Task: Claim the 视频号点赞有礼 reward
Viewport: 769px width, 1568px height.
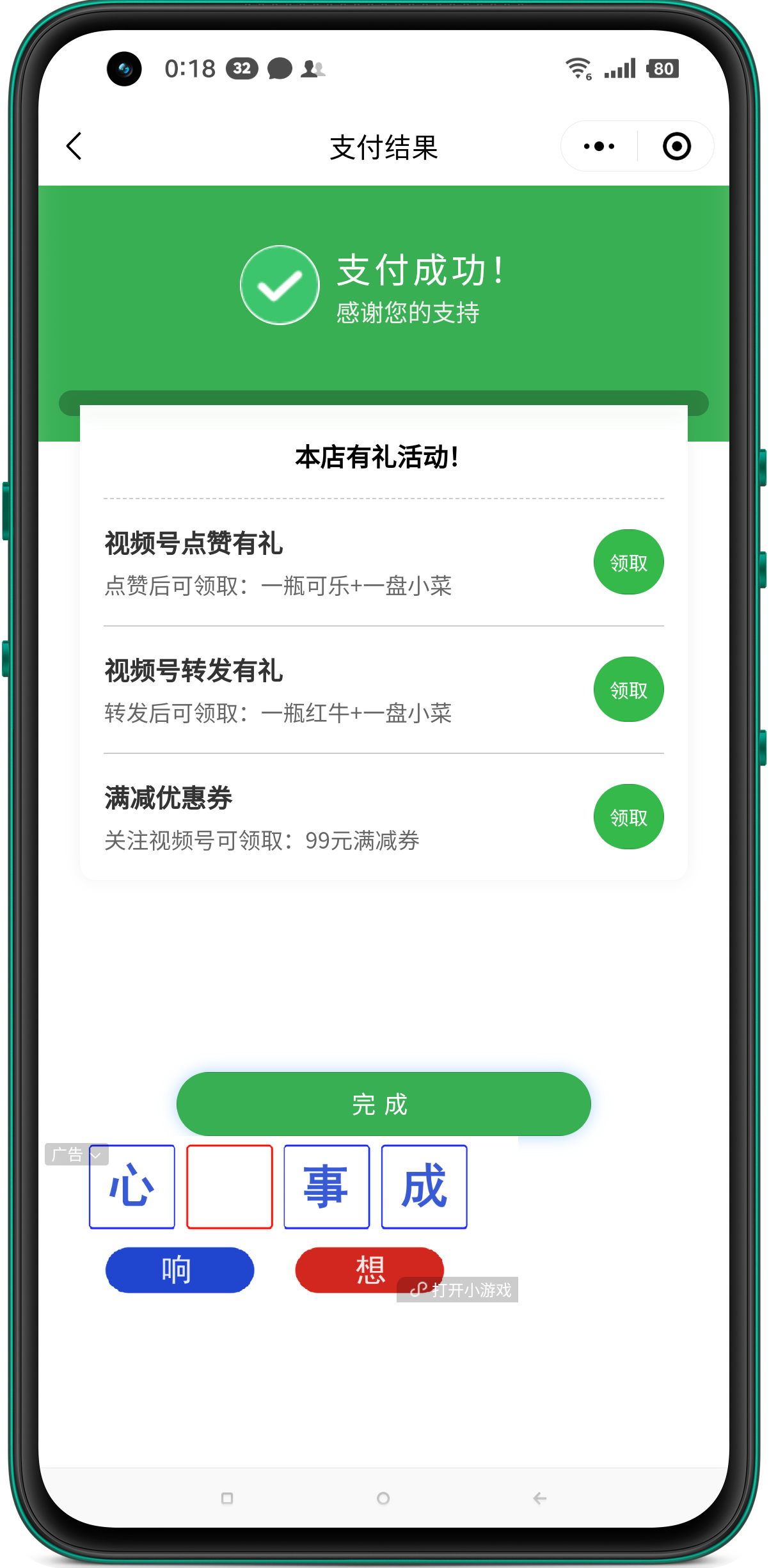Action: click(628, 563)
